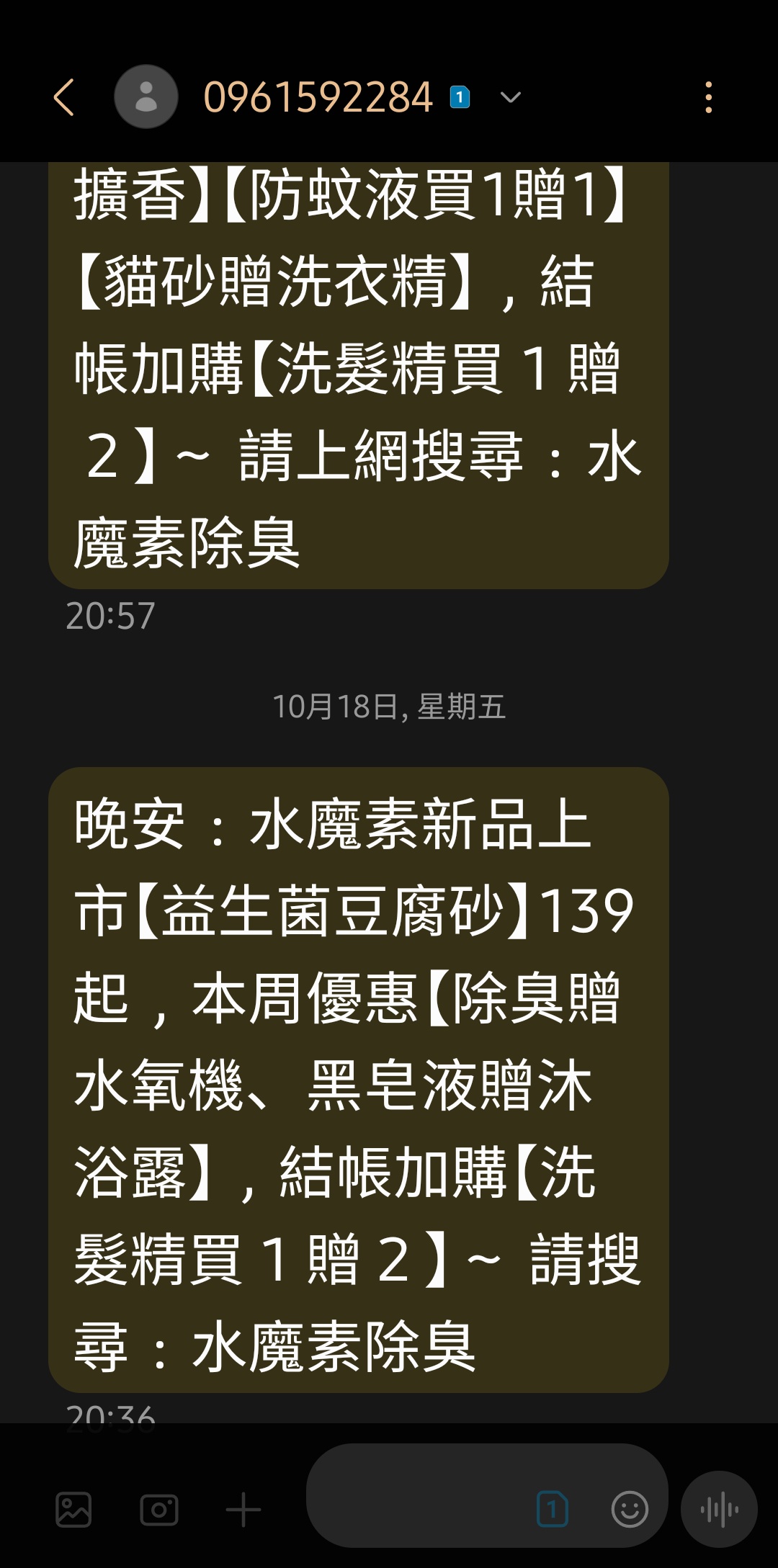Attach an image from gallery
Viewport: 778px width, 1568px height.
tap(73, 1510)
